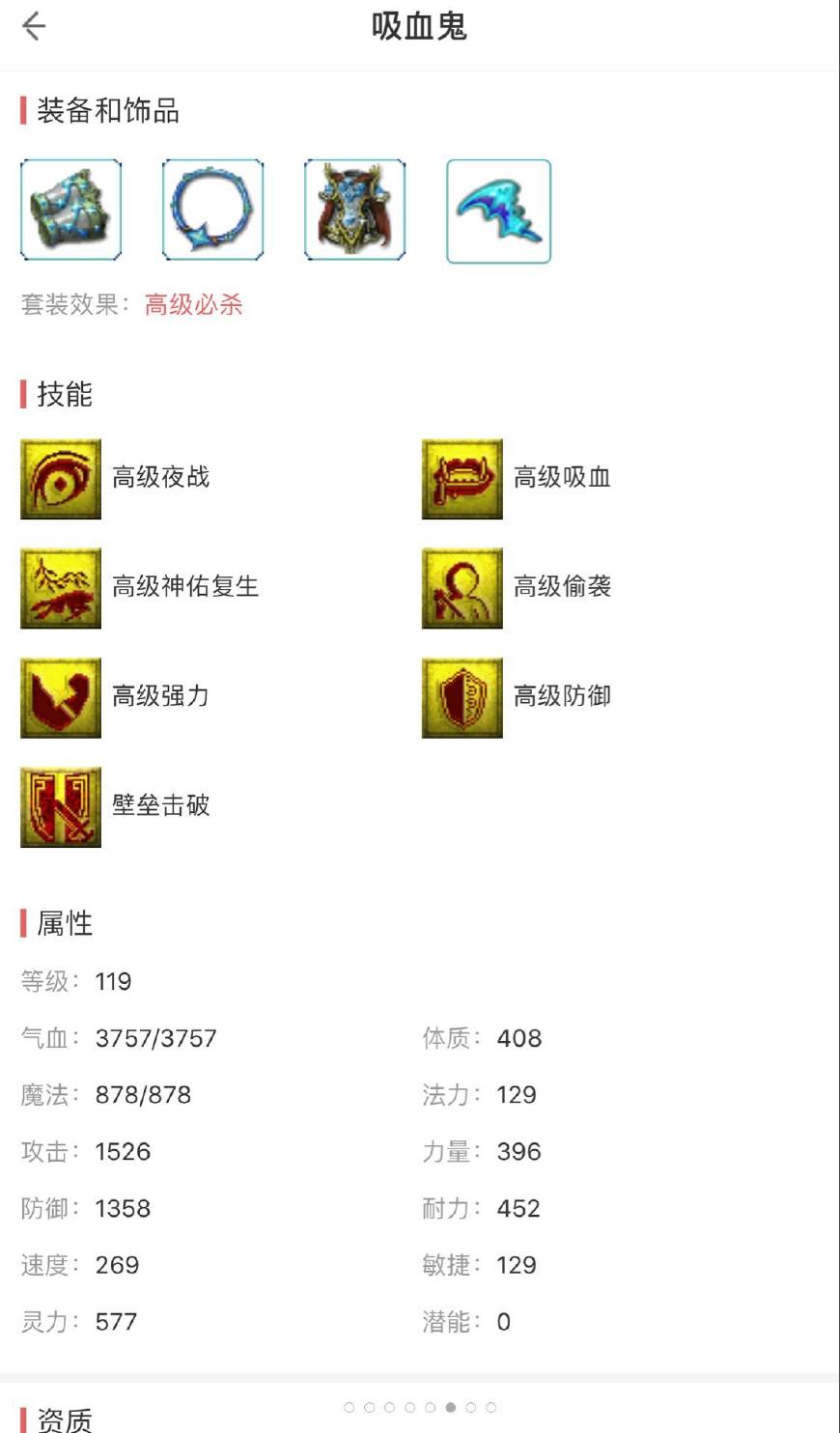Open the 高级吸血 skill icon
The width and height of the screenshot is (840, 1433).
[x=462, y=477]
